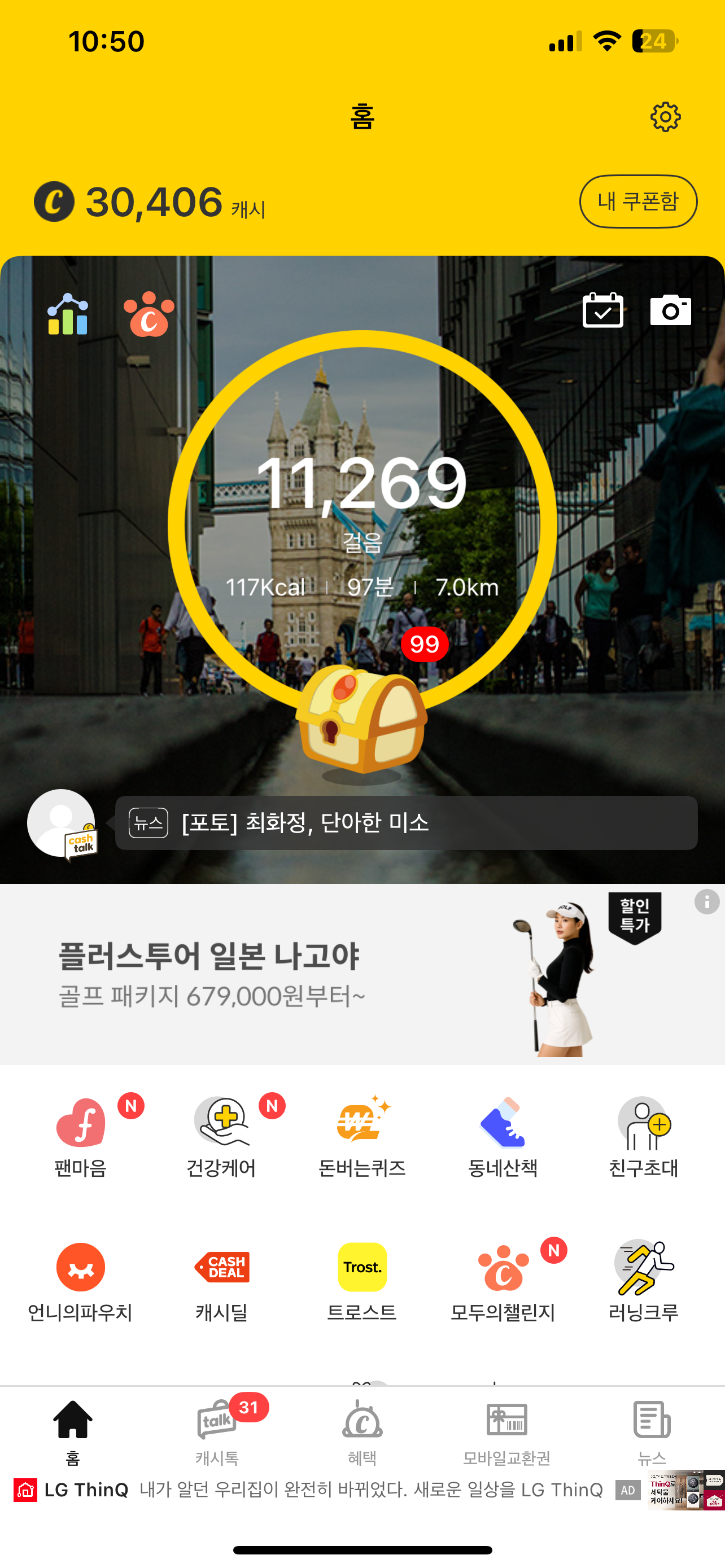Open the camera icon

pos(670,310)
